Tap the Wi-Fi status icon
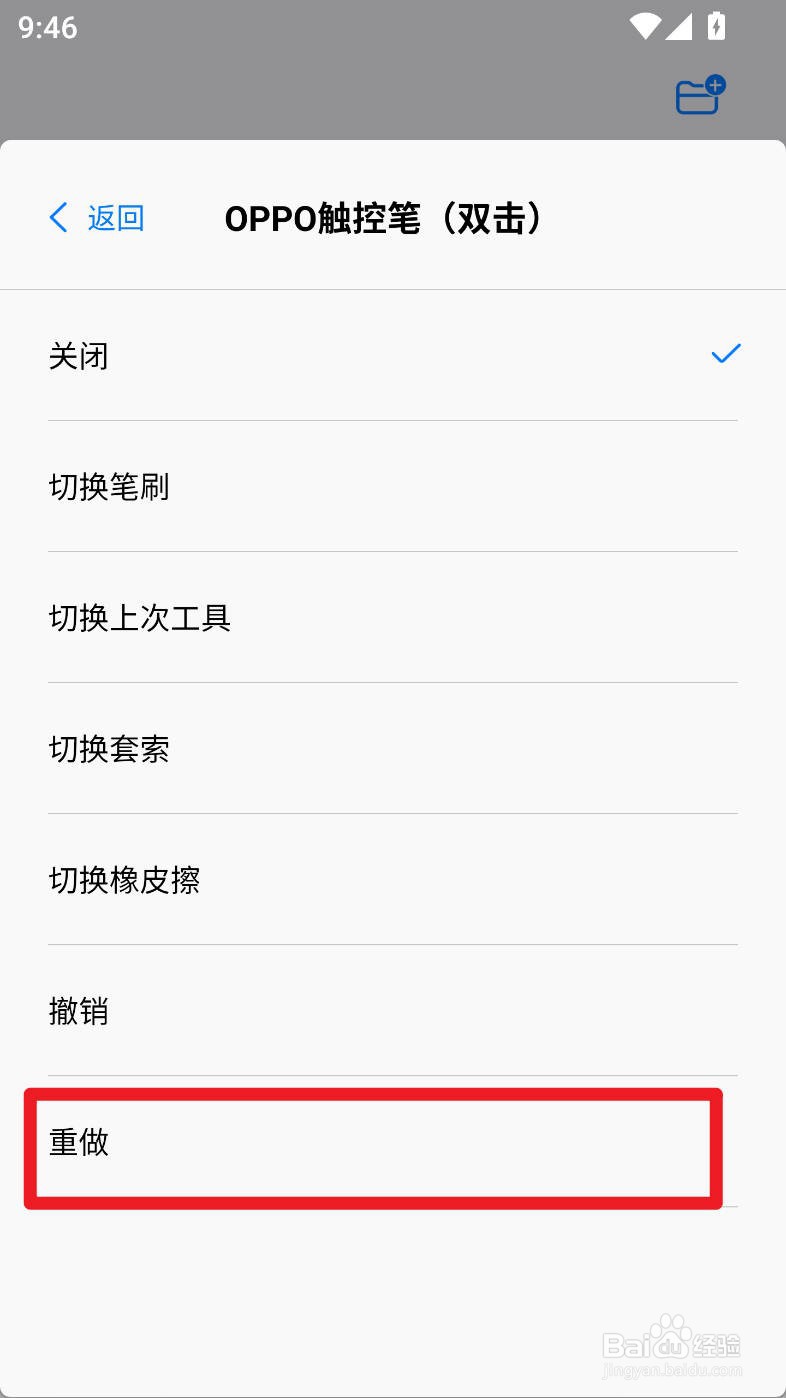 point(649,28)
